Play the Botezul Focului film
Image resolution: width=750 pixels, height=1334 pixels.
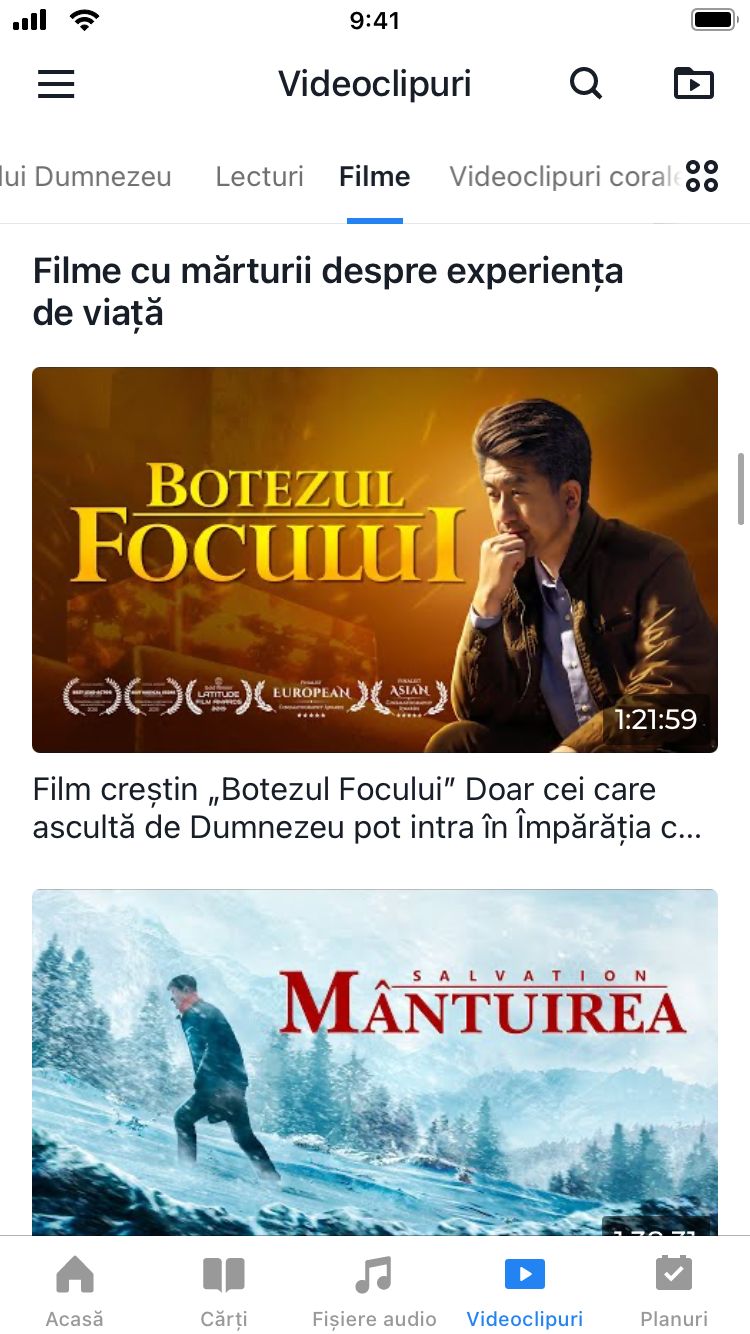click(x=374, y=559)
